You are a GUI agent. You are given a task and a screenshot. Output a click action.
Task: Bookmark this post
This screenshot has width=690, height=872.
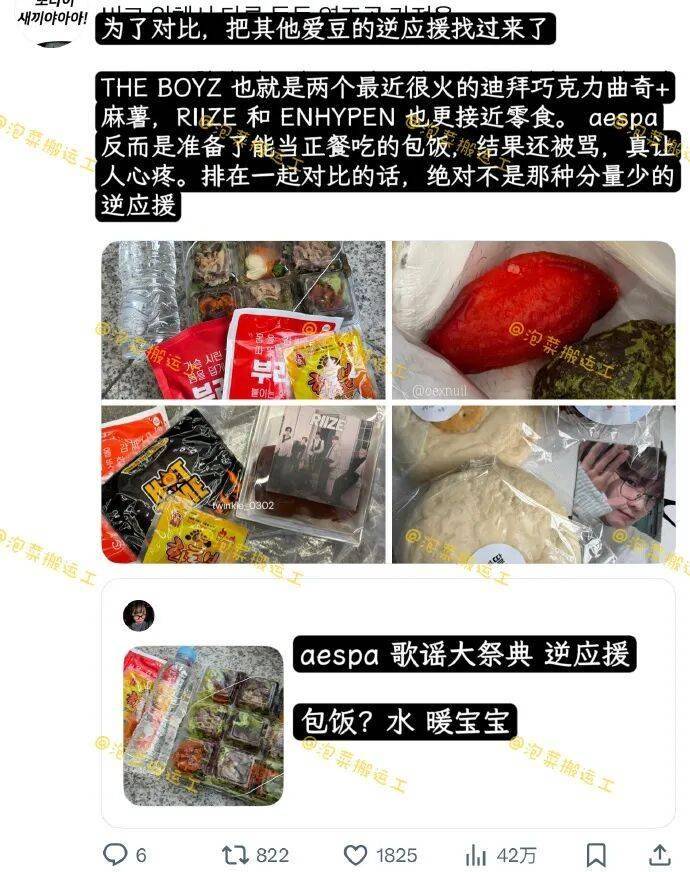(x=596, y=854)
